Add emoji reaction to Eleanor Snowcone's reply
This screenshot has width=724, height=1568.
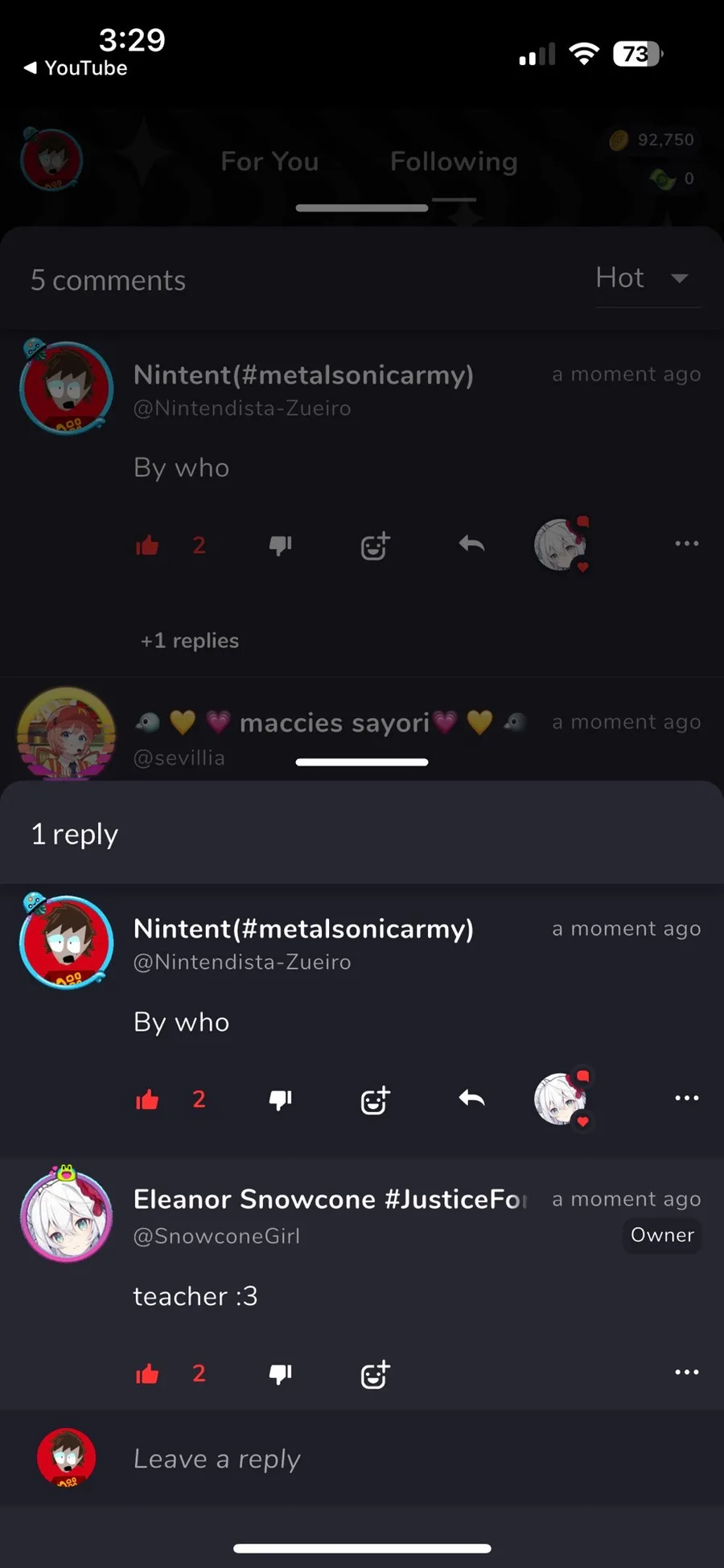[x=375, y=1374]
